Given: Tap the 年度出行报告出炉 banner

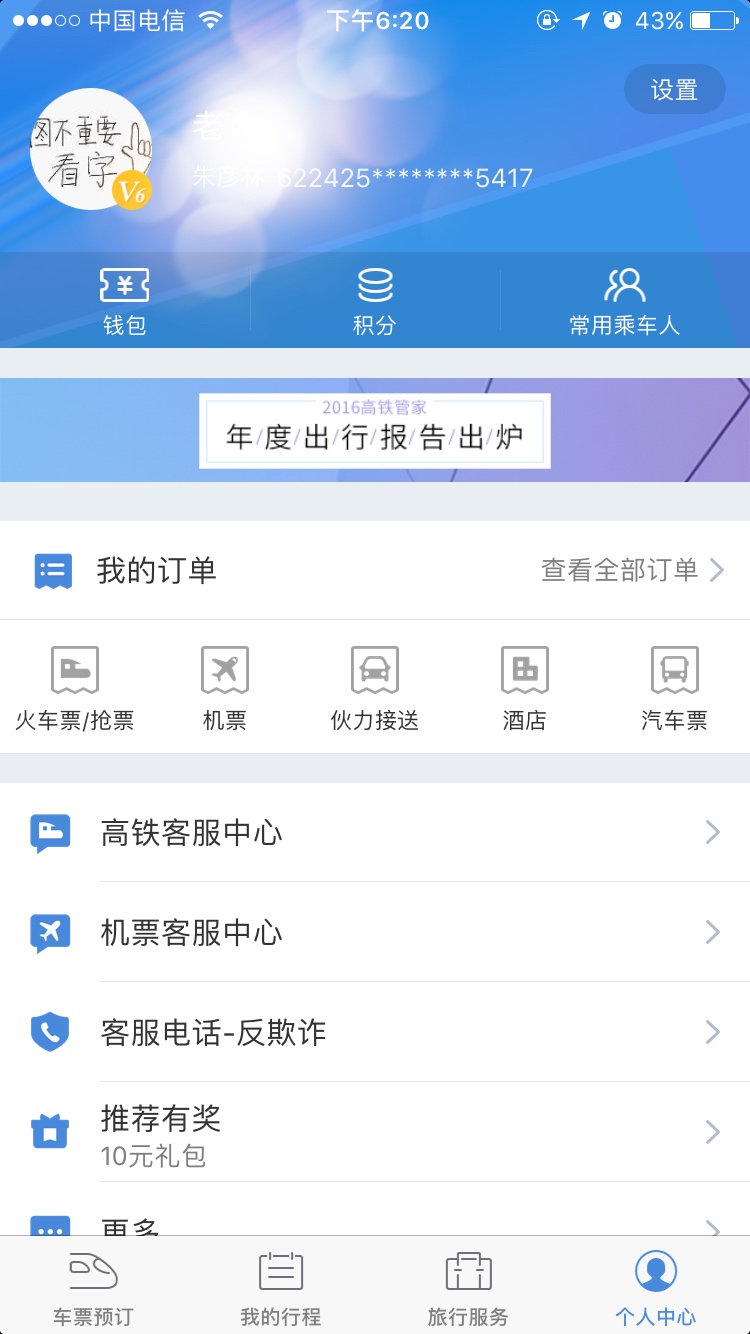Looking at the screenshot, I should 375,431.
